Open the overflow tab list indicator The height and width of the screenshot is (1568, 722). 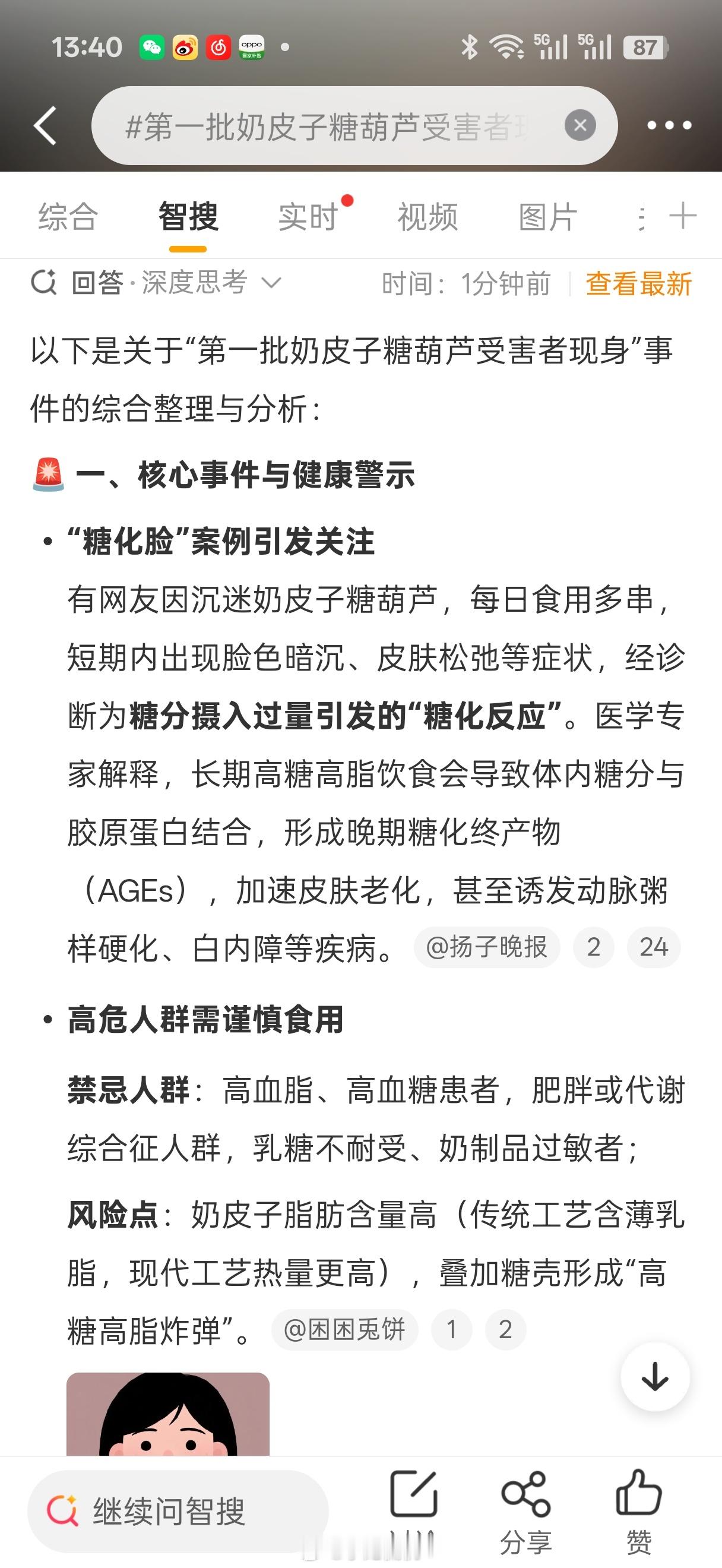[x=642, y=218]
